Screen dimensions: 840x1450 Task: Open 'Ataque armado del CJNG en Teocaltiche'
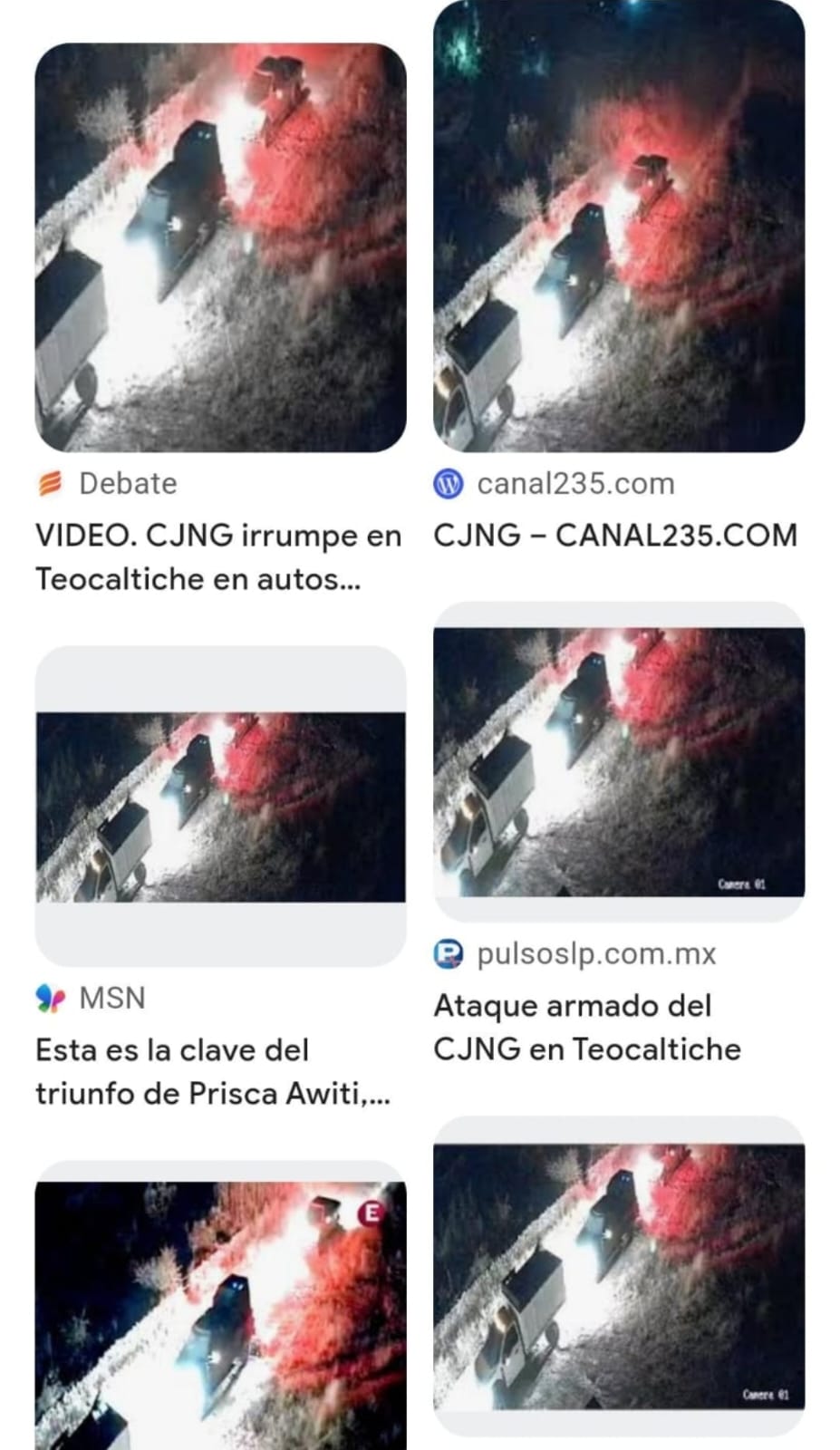(587, 1028)
